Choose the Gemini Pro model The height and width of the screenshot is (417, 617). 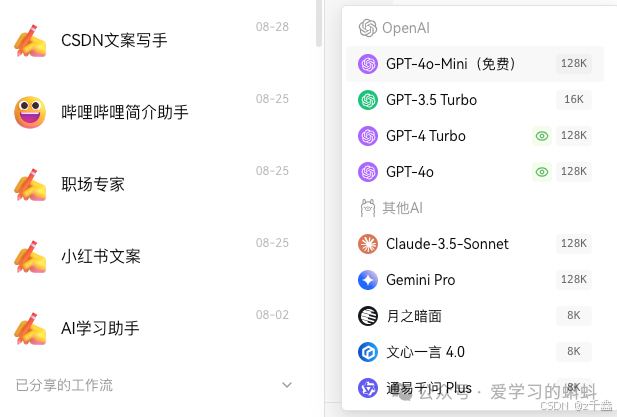pos(420,280)
